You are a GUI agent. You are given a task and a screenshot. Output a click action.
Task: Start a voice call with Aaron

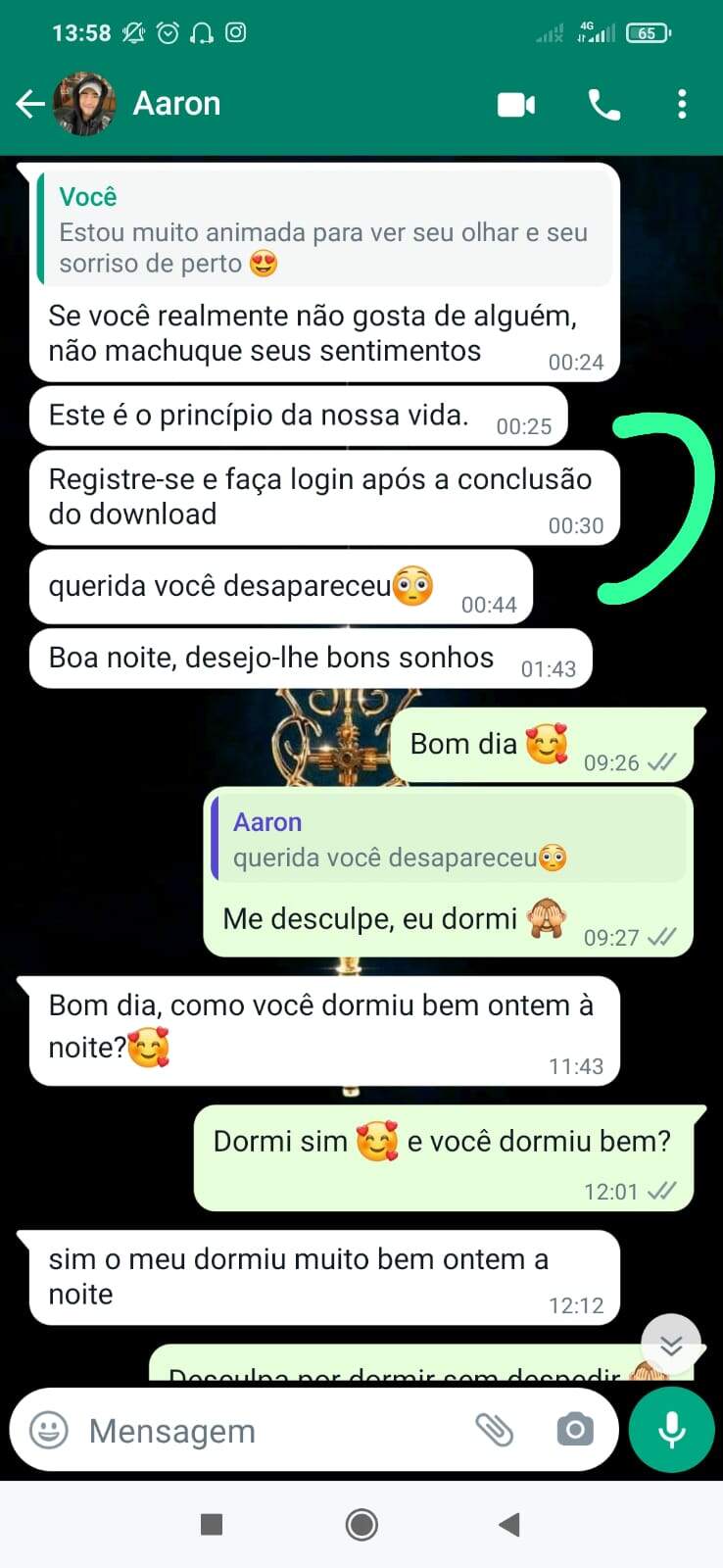[603, 104]
